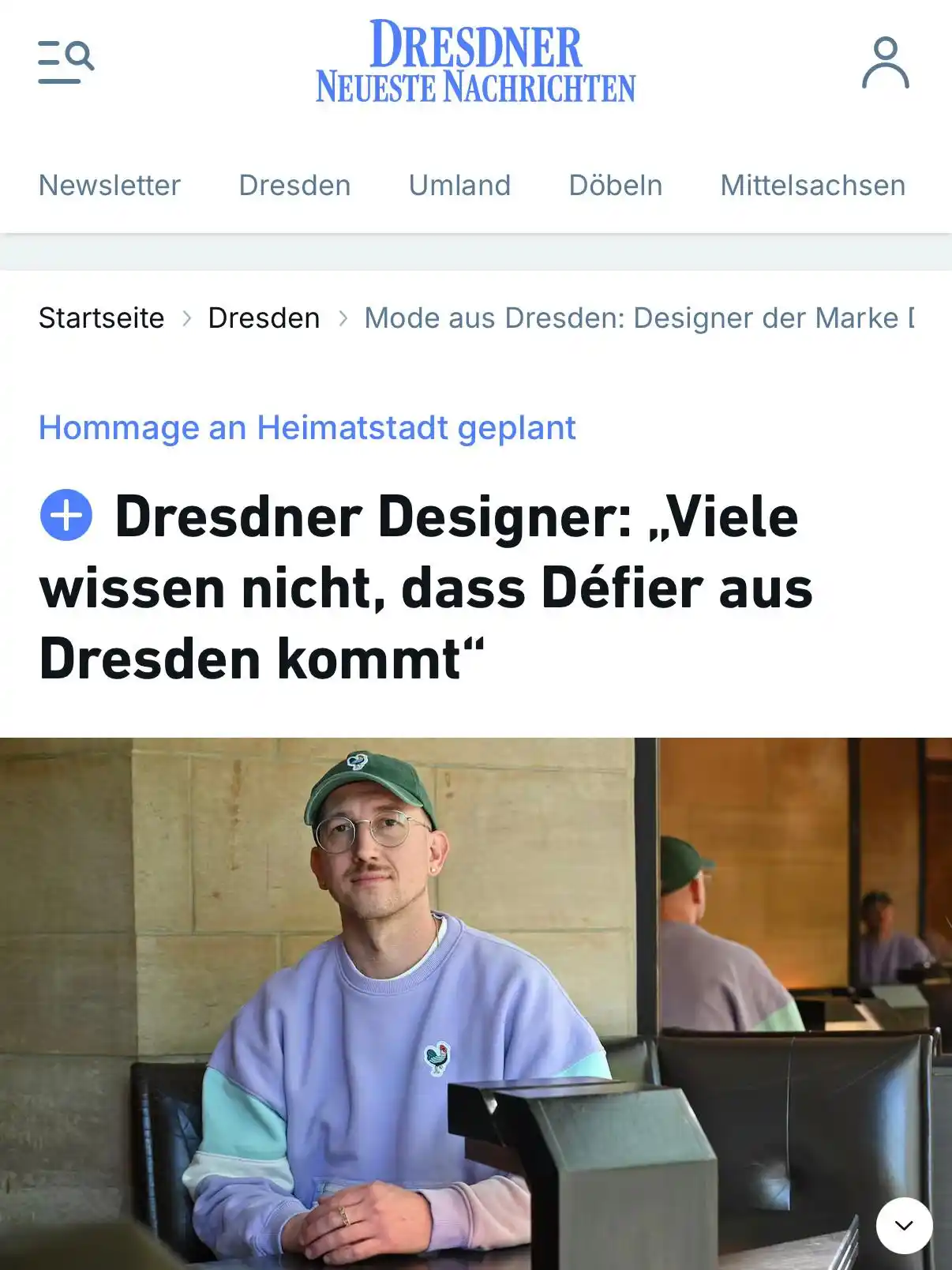Open the menu and search icon

pyautogui.click(x=66, y=62)
